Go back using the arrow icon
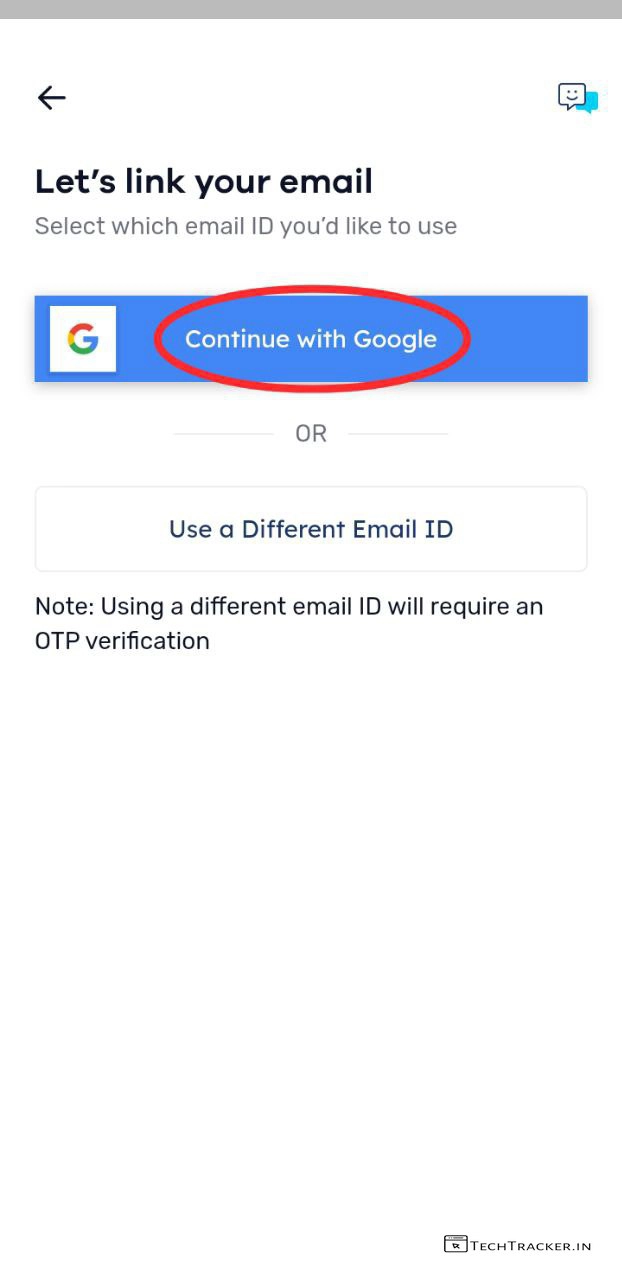 (51, 97)
